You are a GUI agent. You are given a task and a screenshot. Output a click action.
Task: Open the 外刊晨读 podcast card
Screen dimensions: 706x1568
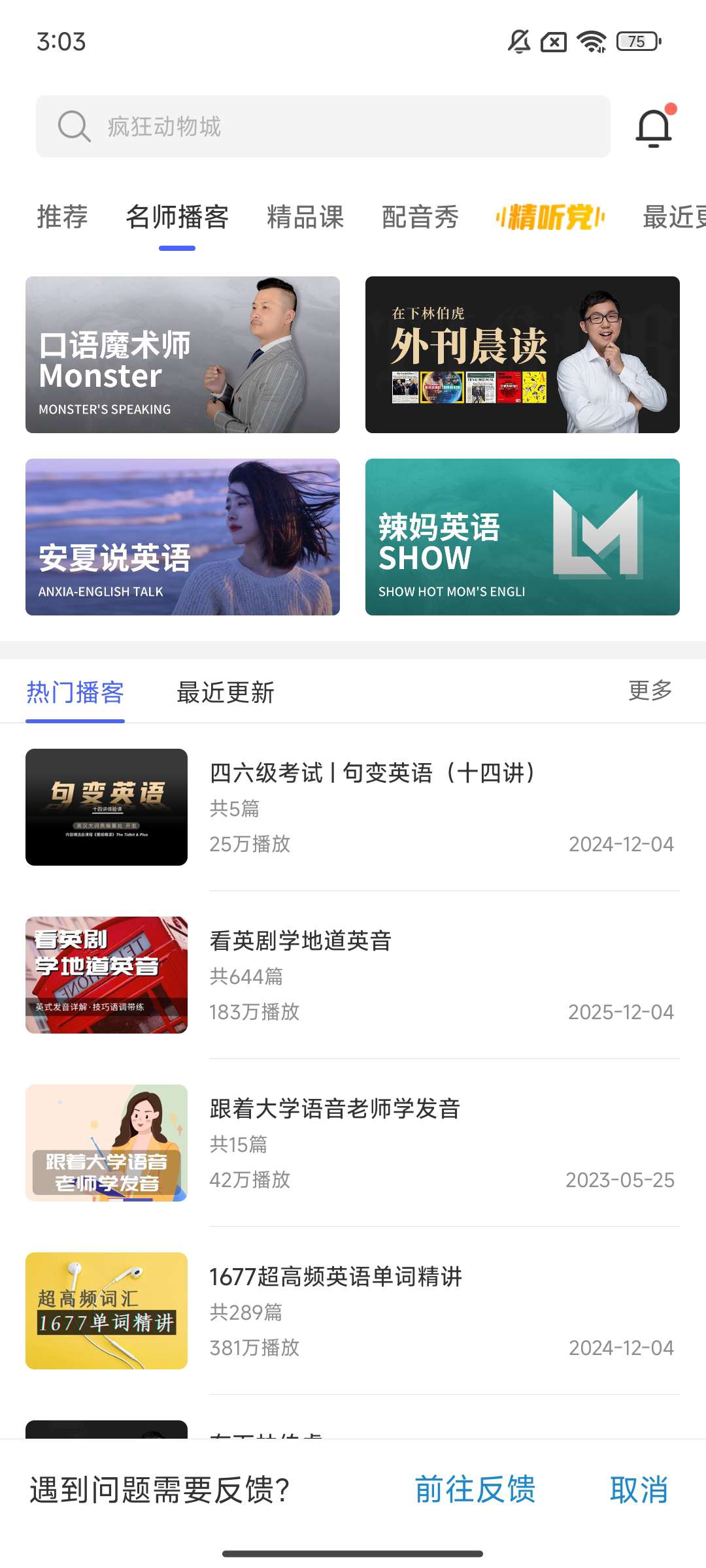(522, 355)
